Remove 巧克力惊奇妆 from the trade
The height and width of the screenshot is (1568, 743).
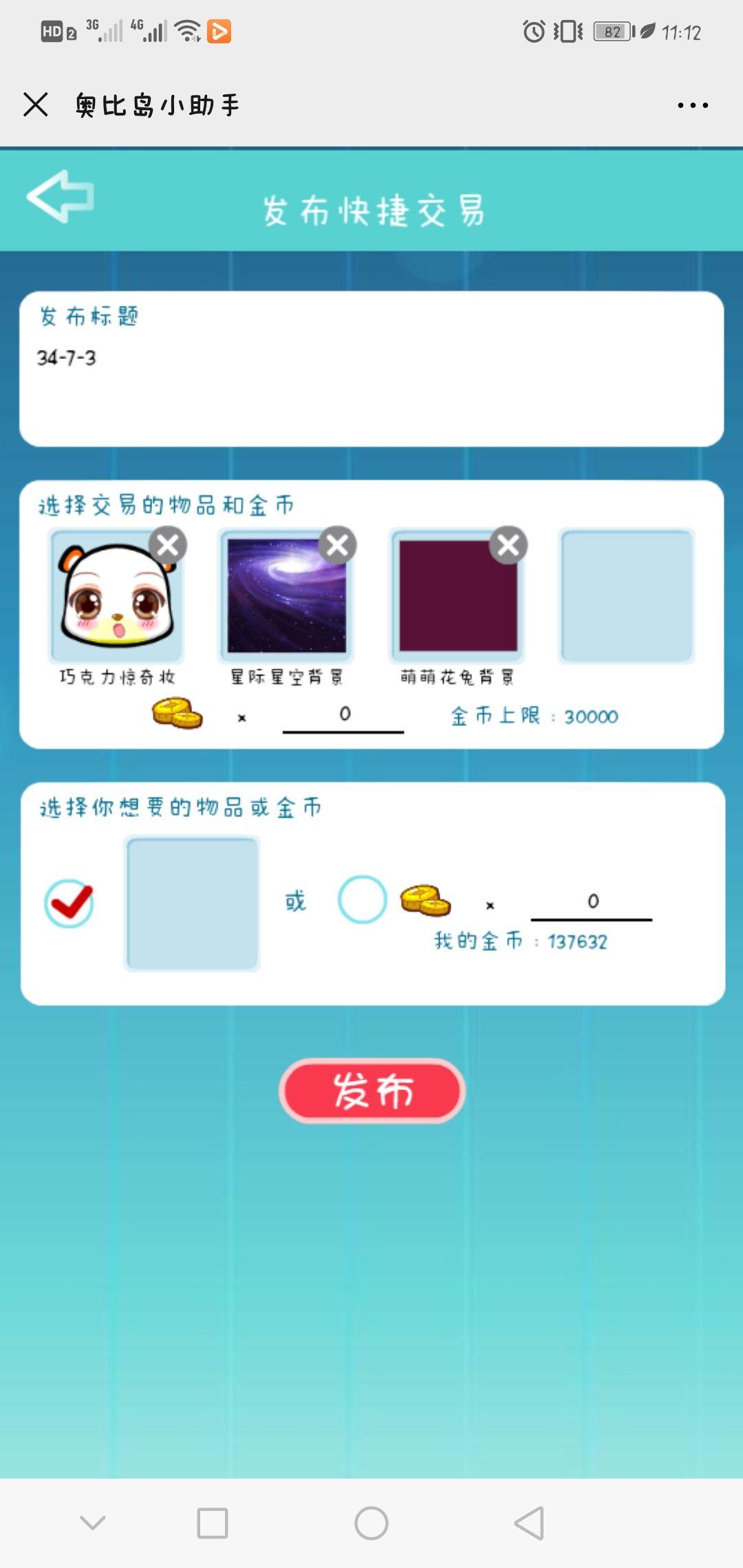(168, 545)
